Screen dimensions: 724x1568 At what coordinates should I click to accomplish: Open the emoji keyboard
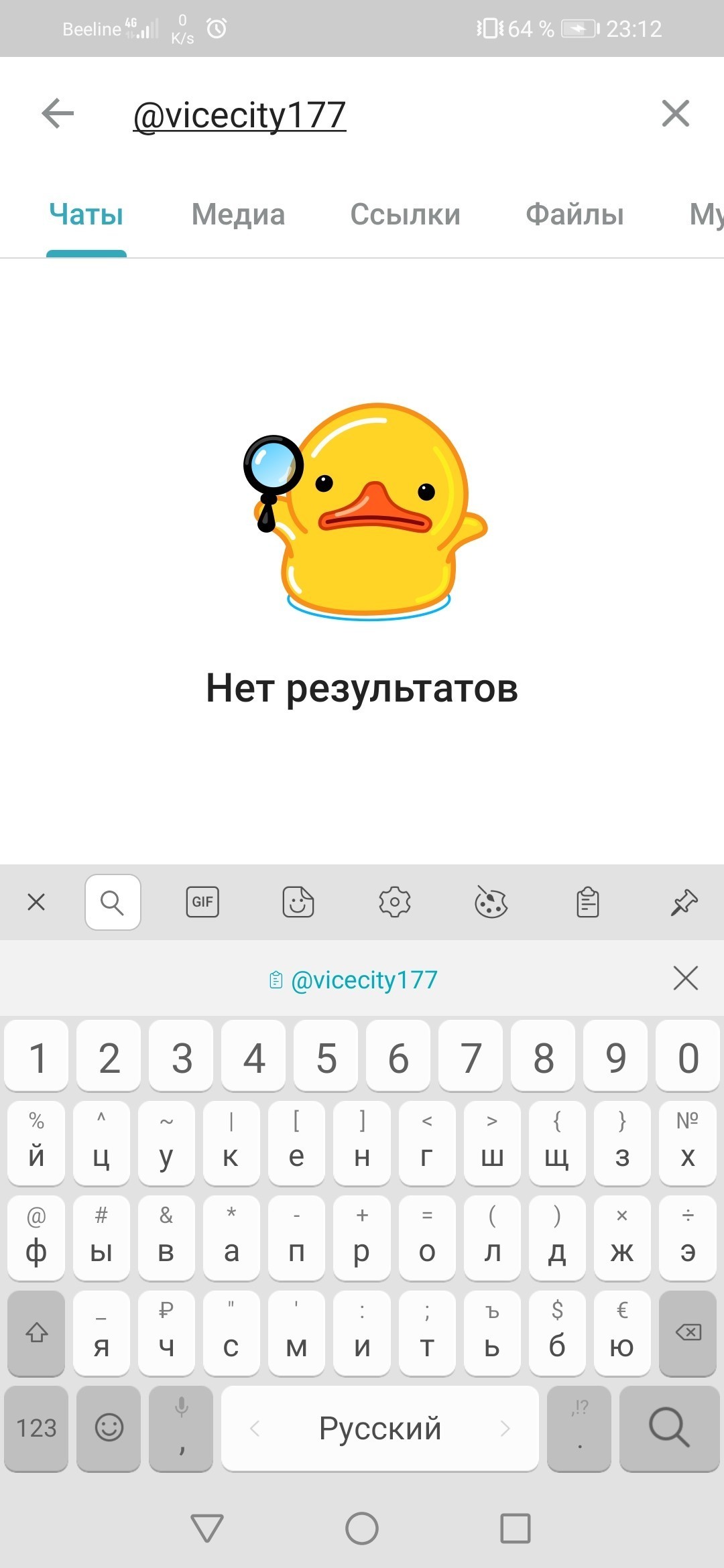(109, 1428)
